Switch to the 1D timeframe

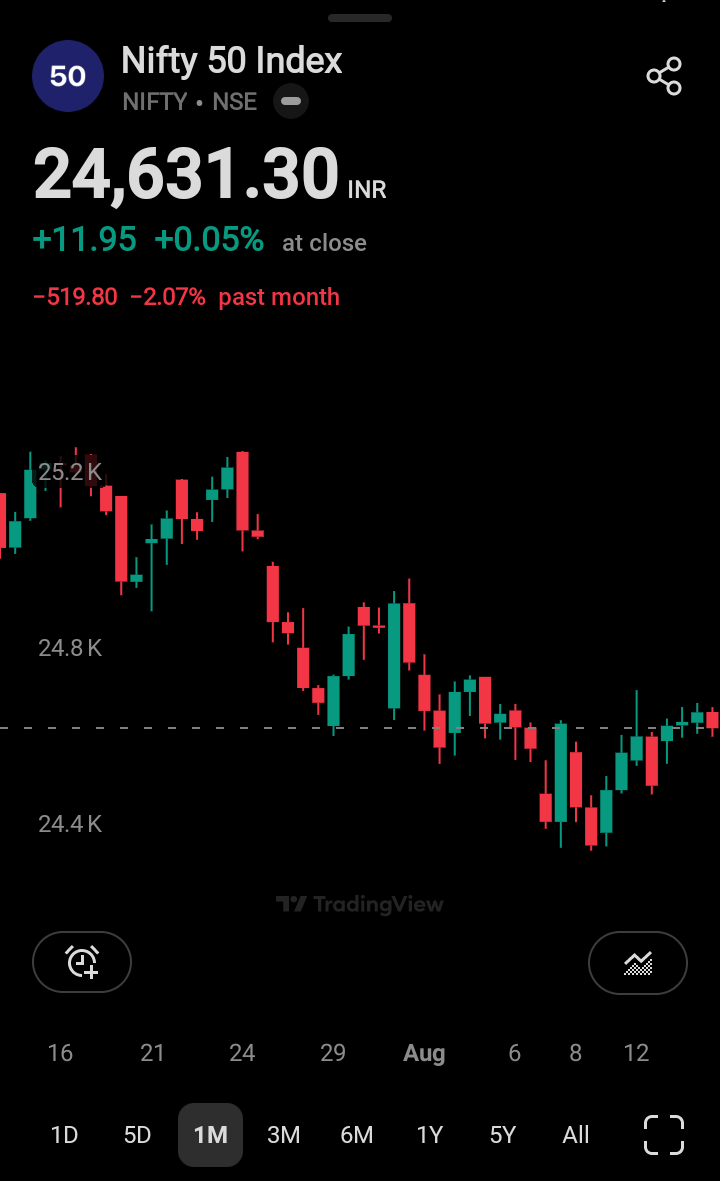[x=64, y=1135]
